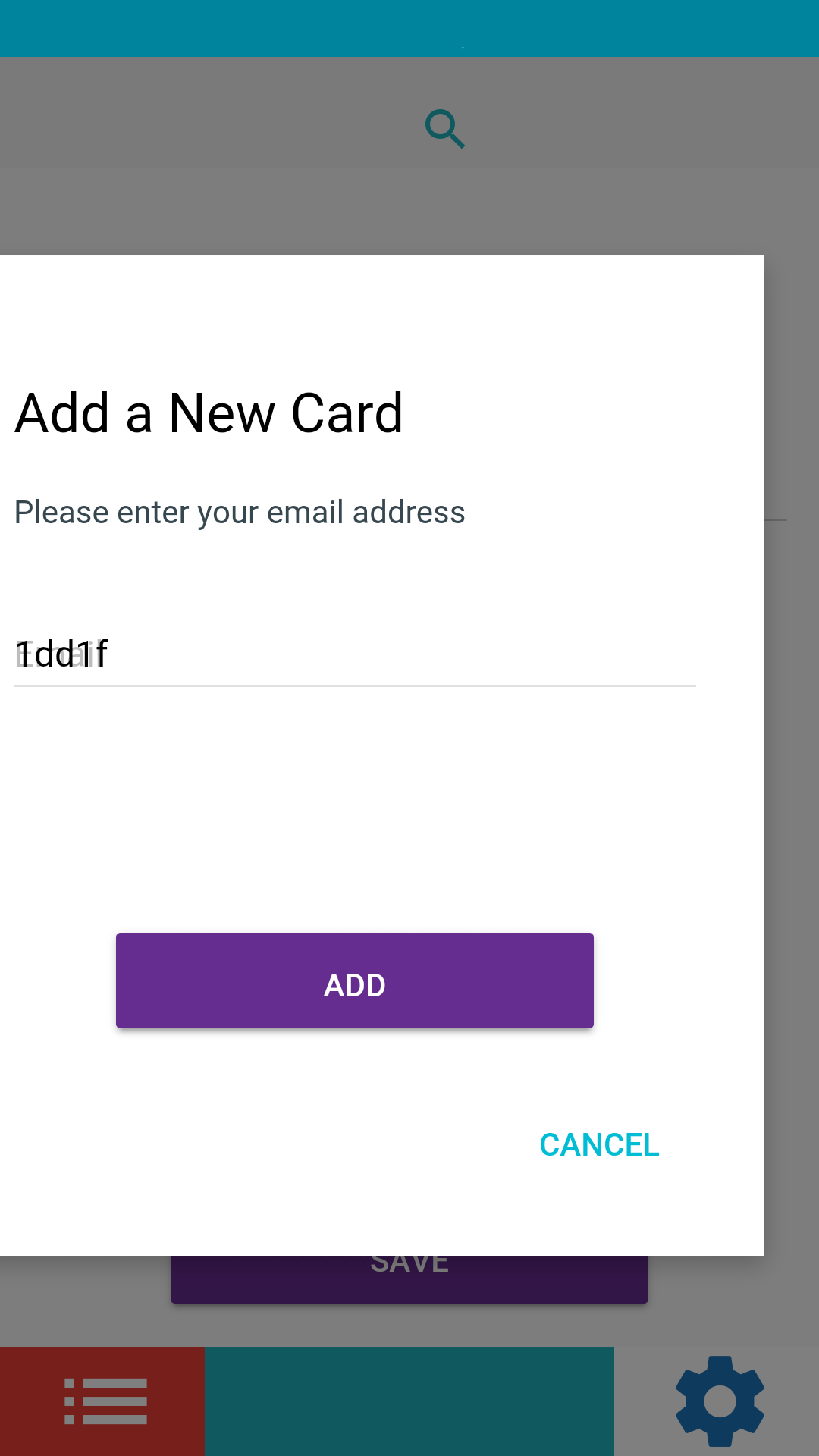819x1456 pixels.
Task: Tap the ADD button
Action: (354, 981)
